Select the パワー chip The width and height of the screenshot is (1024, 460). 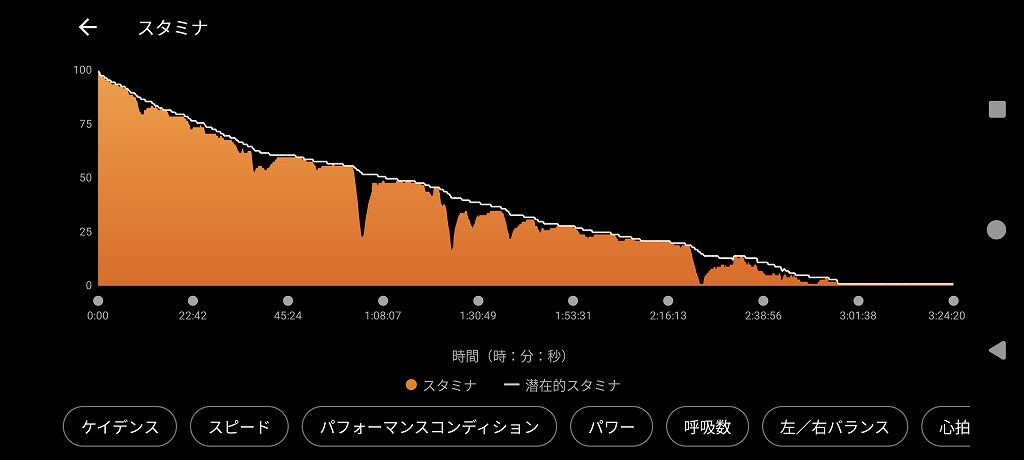tap(611, 427)
